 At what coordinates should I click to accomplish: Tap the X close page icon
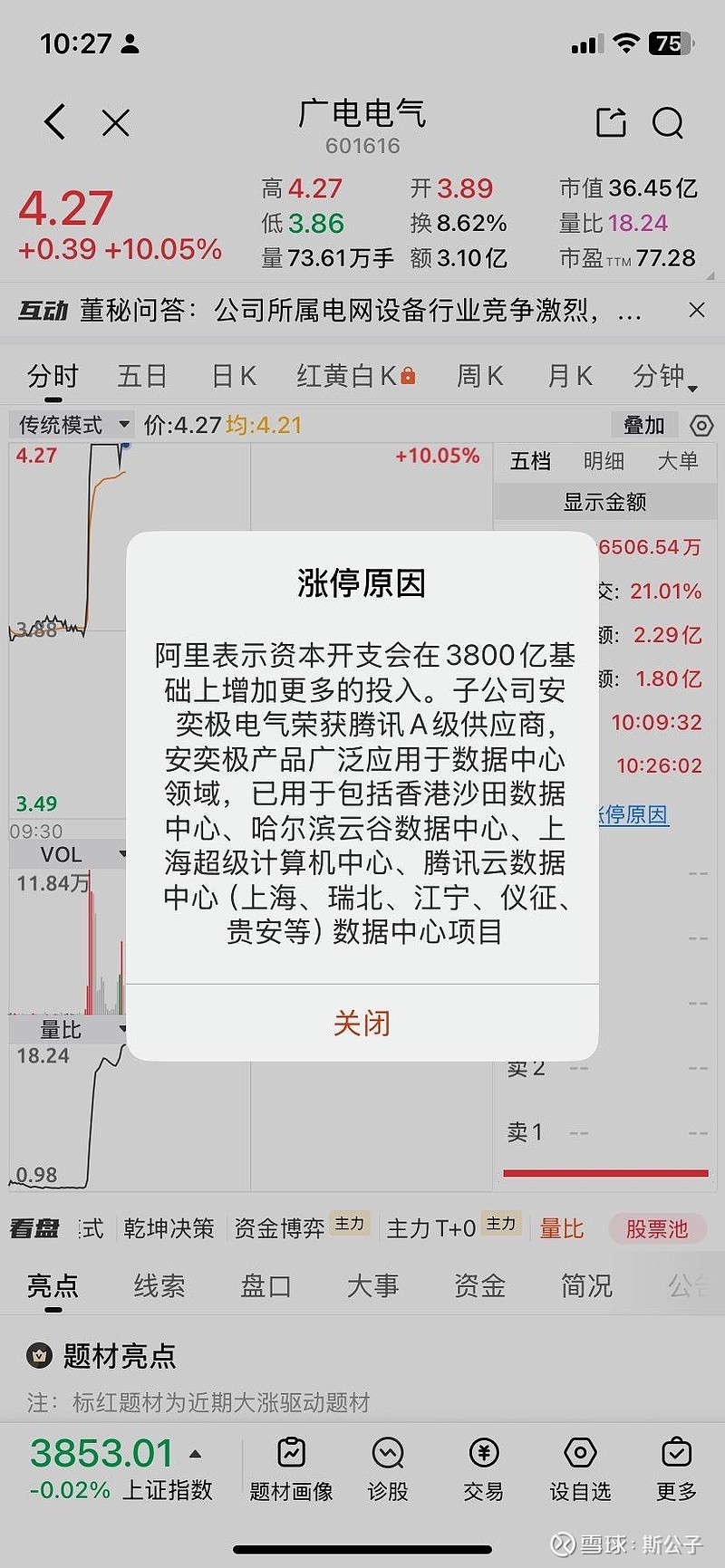[x=116, y=123]
